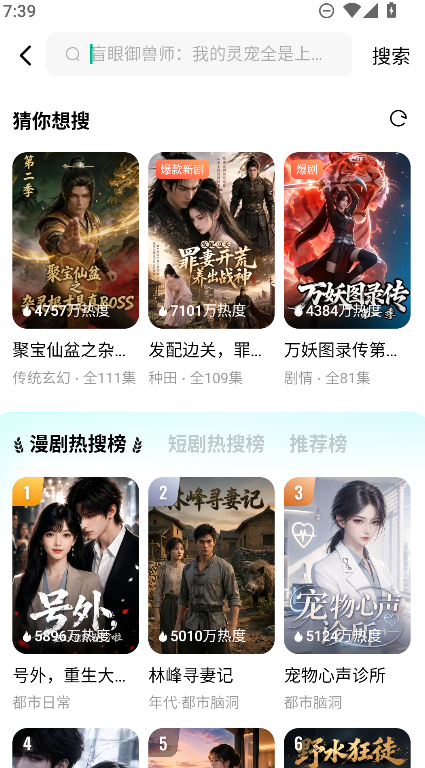The width and height of the screenshot is (425, 768).
Task: Open the rank 5 drama card
Action: point(211,748)
